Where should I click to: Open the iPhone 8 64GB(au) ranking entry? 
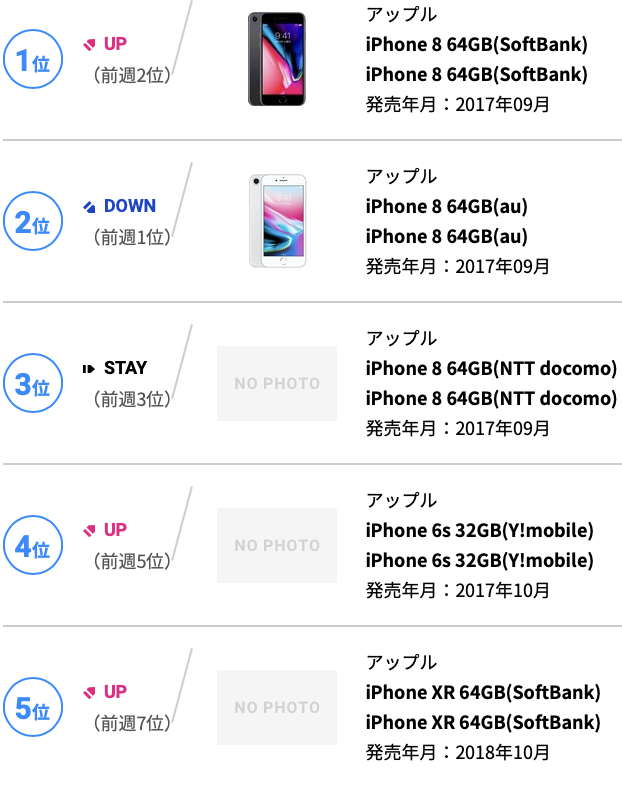click(x=446, y=207)
